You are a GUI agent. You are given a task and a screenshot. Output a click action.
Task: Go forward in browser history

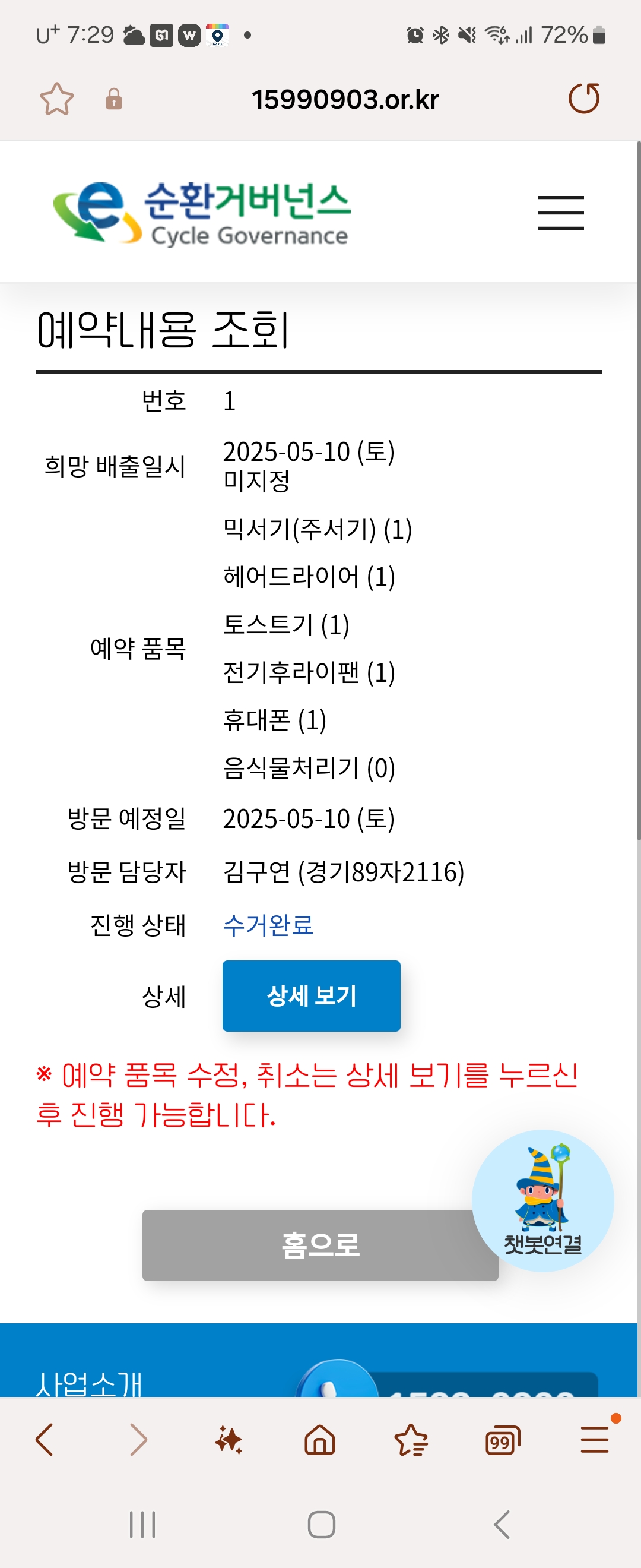point(138,1440)
